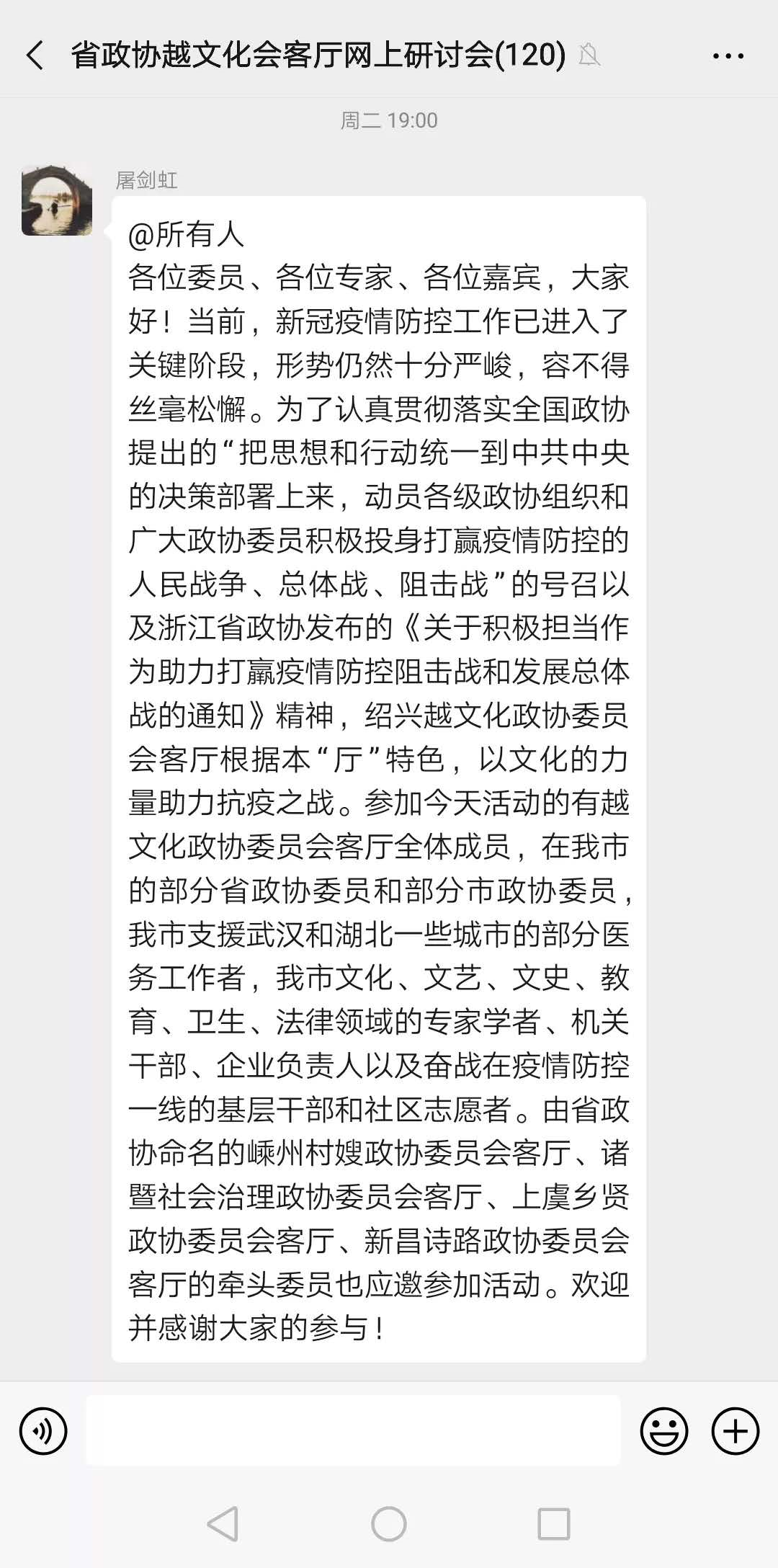Switch to voice message input
The width and height of the screenshot is (778, 1568).
pos(43,1431)
